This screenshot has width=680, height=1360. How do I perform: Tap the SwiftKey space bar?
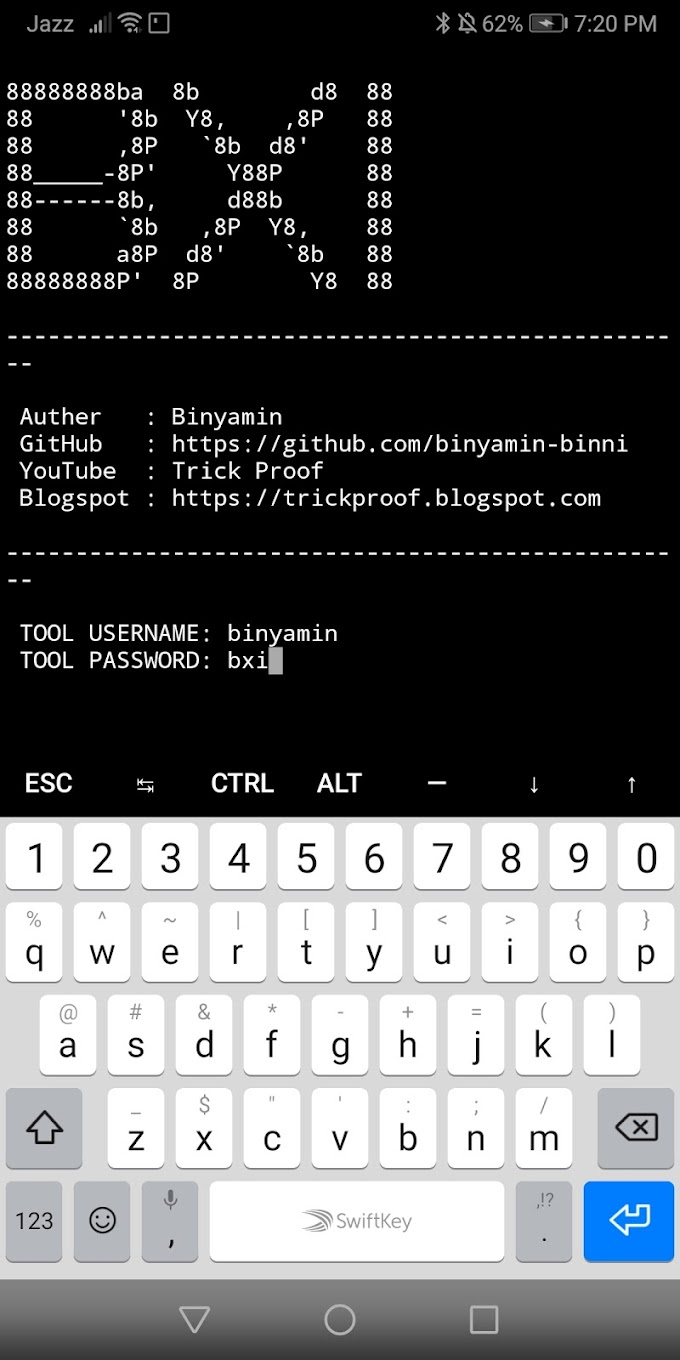(x=357, y=1220)
